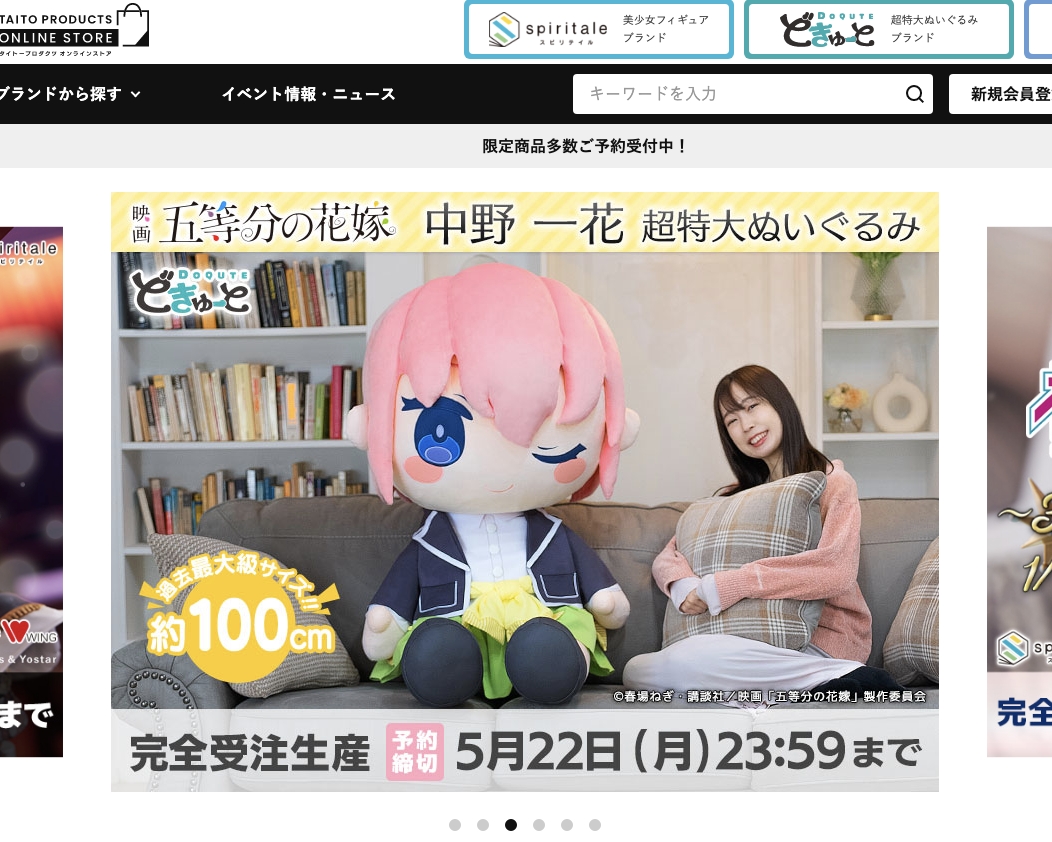Expand the ブランドから探す dropdown
Image resolution: width=1052 pixels, height=842 pixels.
click(x=68, y=94)
